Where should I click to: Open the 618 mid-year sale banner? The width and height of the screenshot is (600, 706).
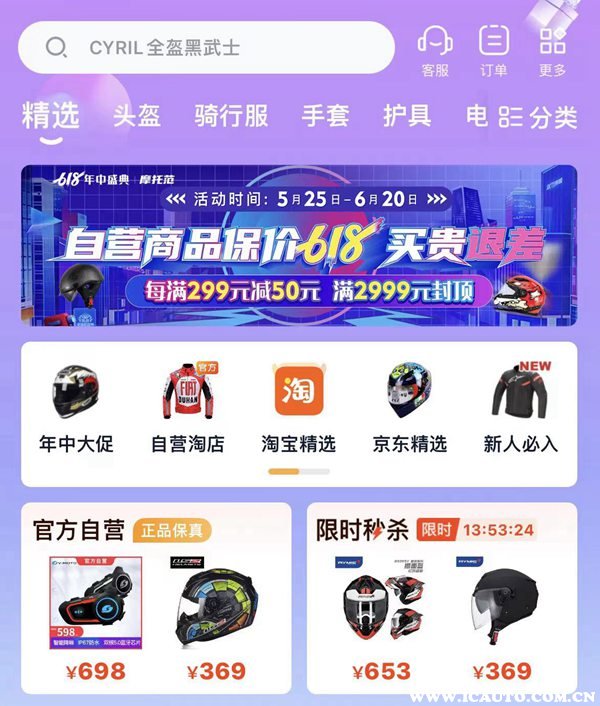[x=299, y=245]
